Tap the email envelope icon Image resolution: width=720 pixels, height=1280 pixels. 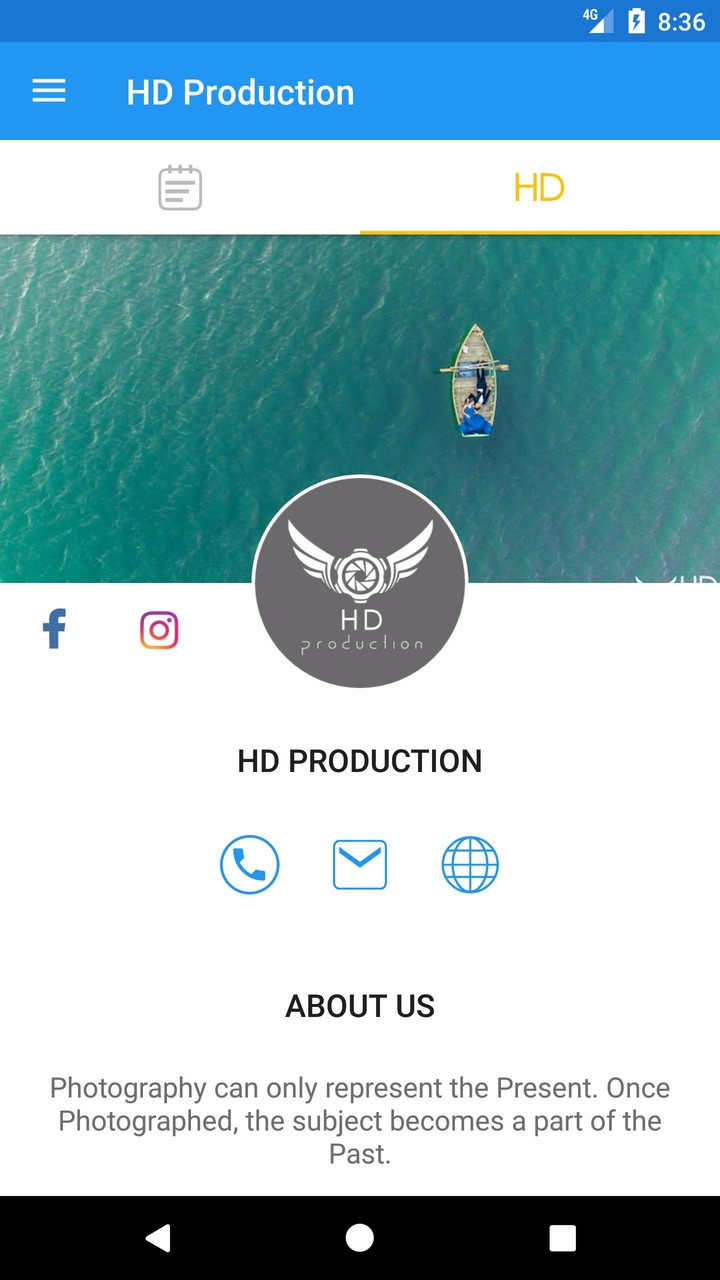coord(359,864)
